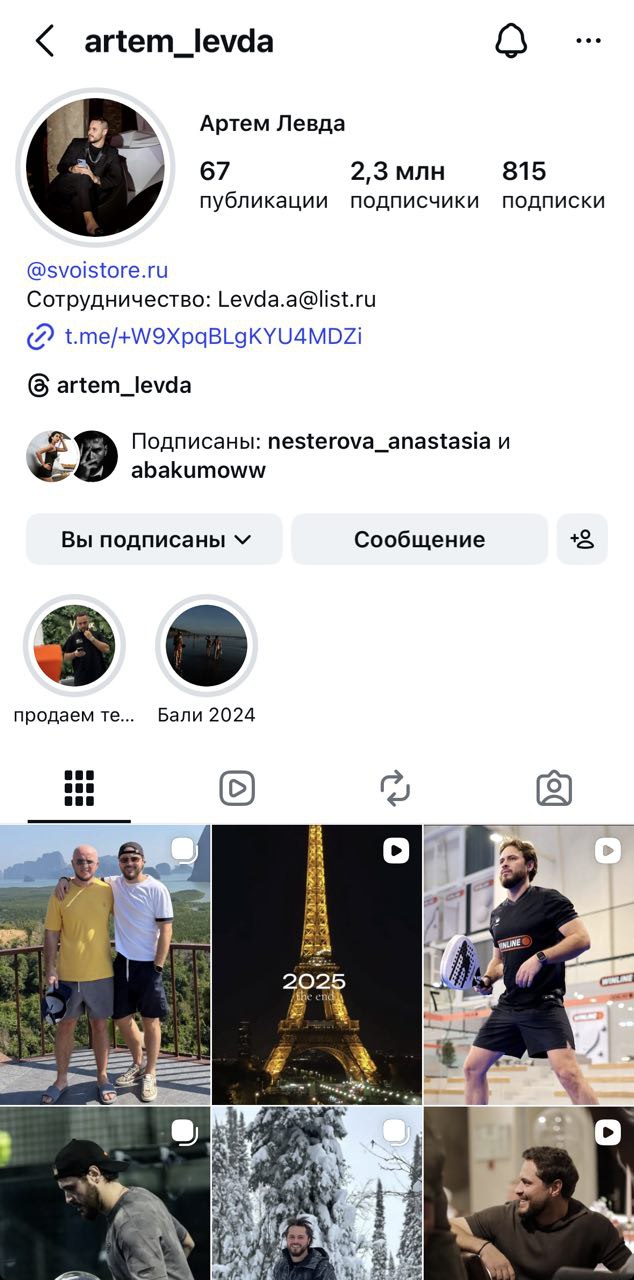Switch to the tagged photos tab

[x=554, y=789]
